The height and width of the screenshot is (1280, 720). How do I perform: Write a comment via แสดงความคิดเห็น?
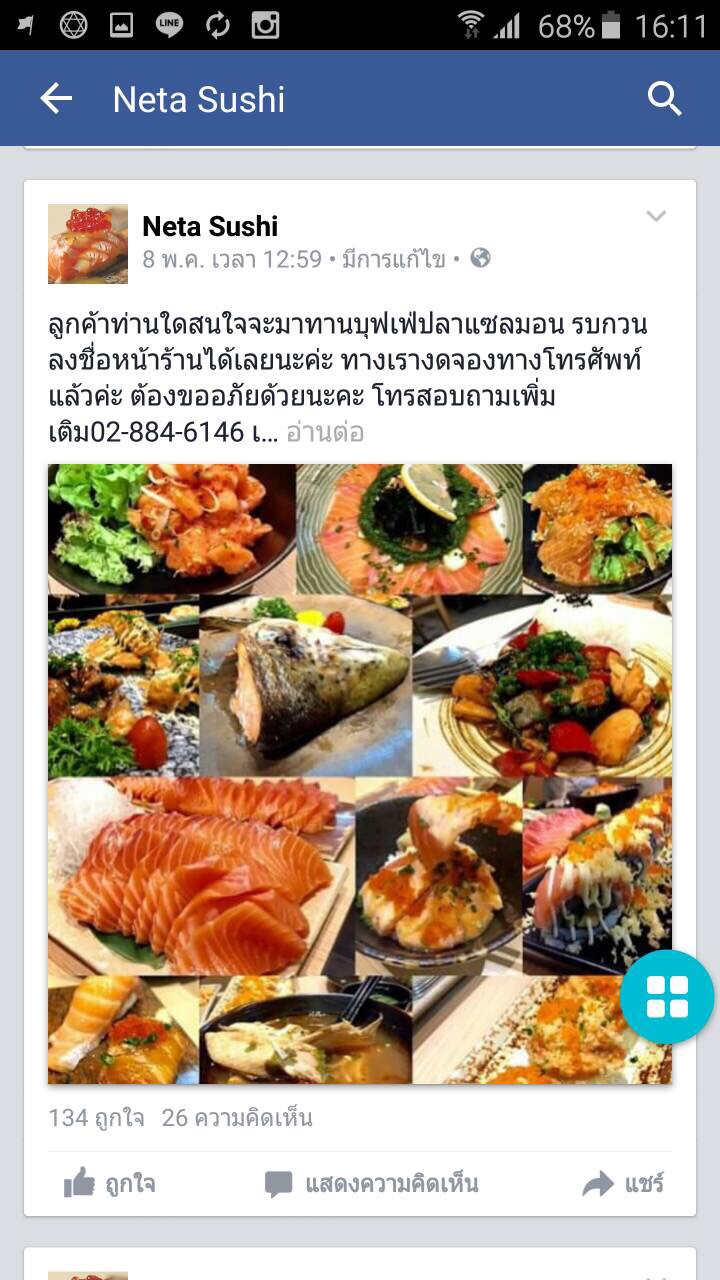click(372, 1184)
